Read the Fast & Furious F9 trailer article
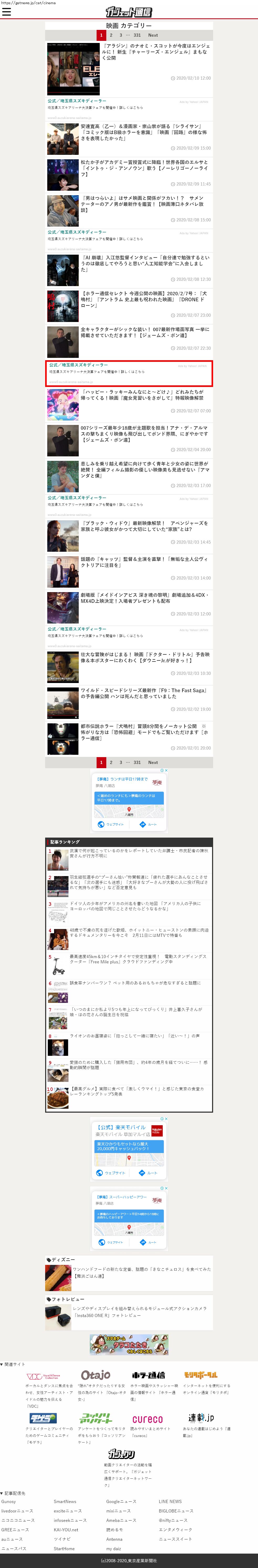Viewport: 258px width, 1568px height. [x=145, y=693]
